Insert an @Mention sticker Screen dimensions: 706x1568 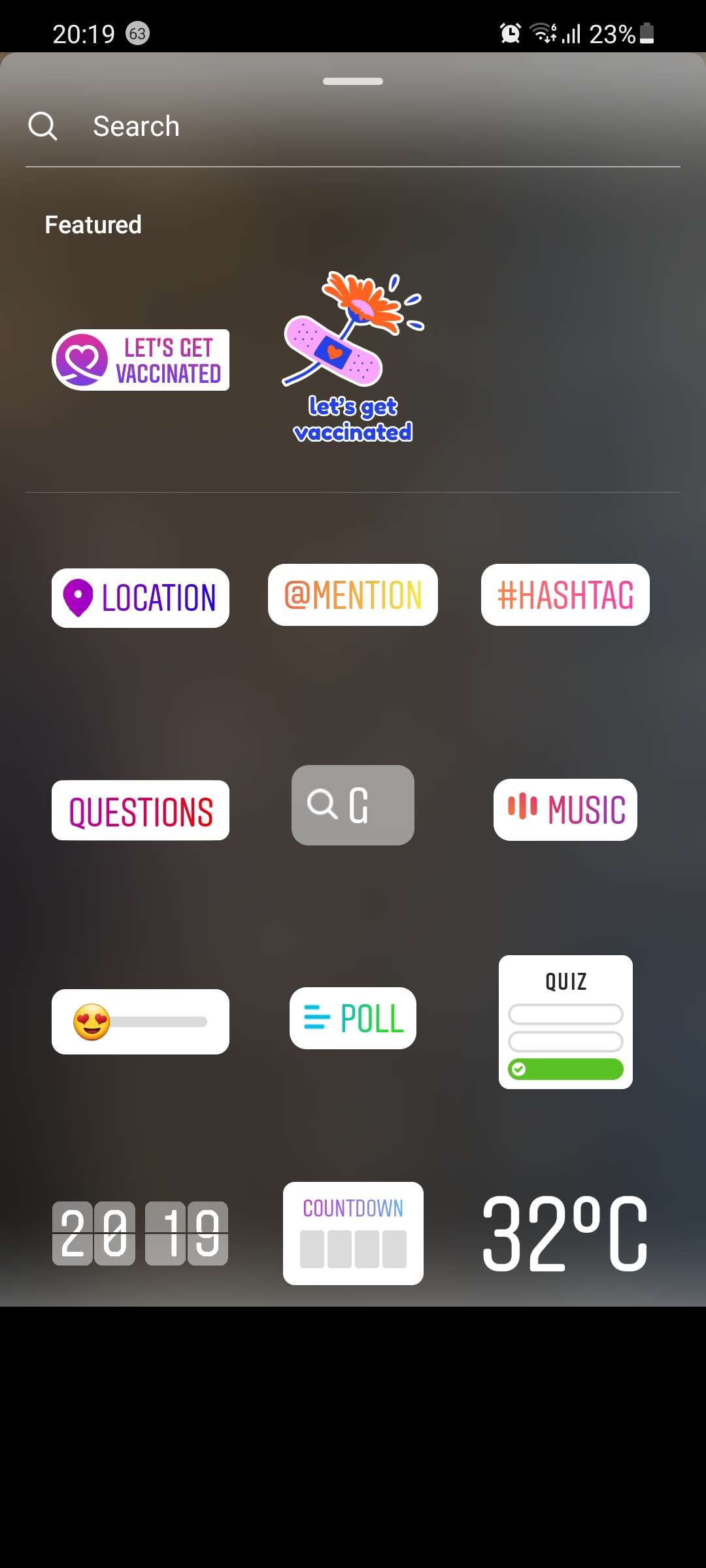(353, 595)
